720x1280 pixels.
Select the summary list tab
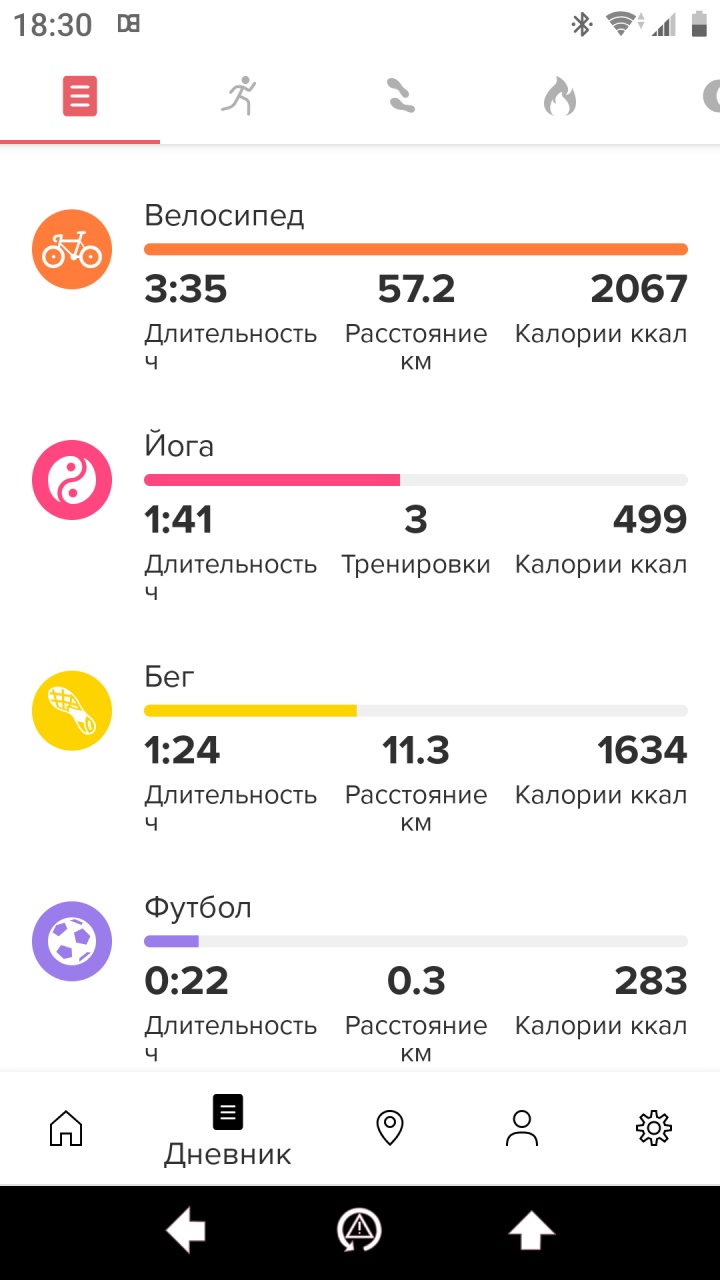(80, 98)
